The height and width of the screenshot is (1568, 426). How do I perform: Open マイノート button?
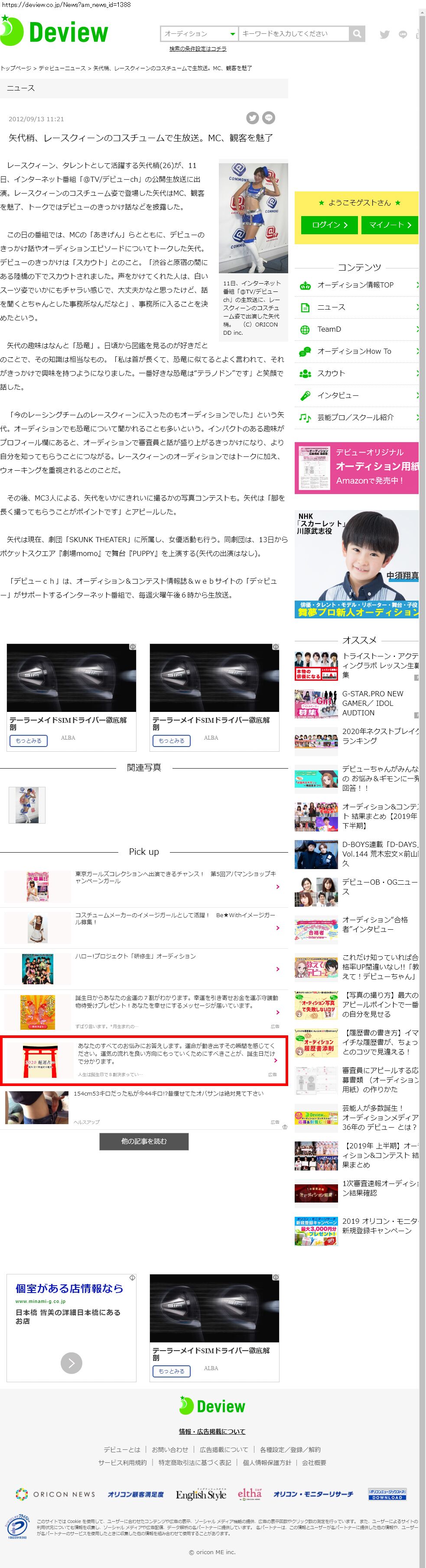389,225
